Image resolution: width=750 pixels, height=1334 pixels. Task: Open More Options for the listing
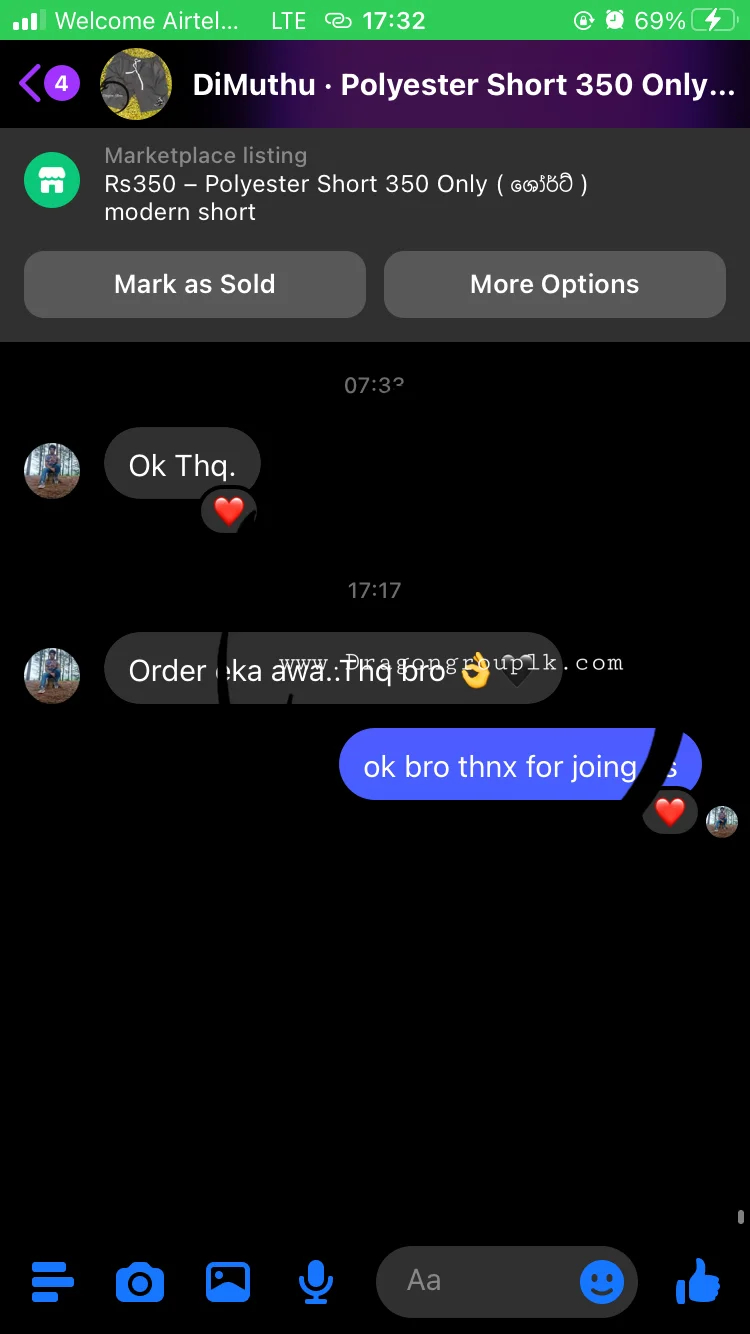pyautogui.click(x=555, y=284)
